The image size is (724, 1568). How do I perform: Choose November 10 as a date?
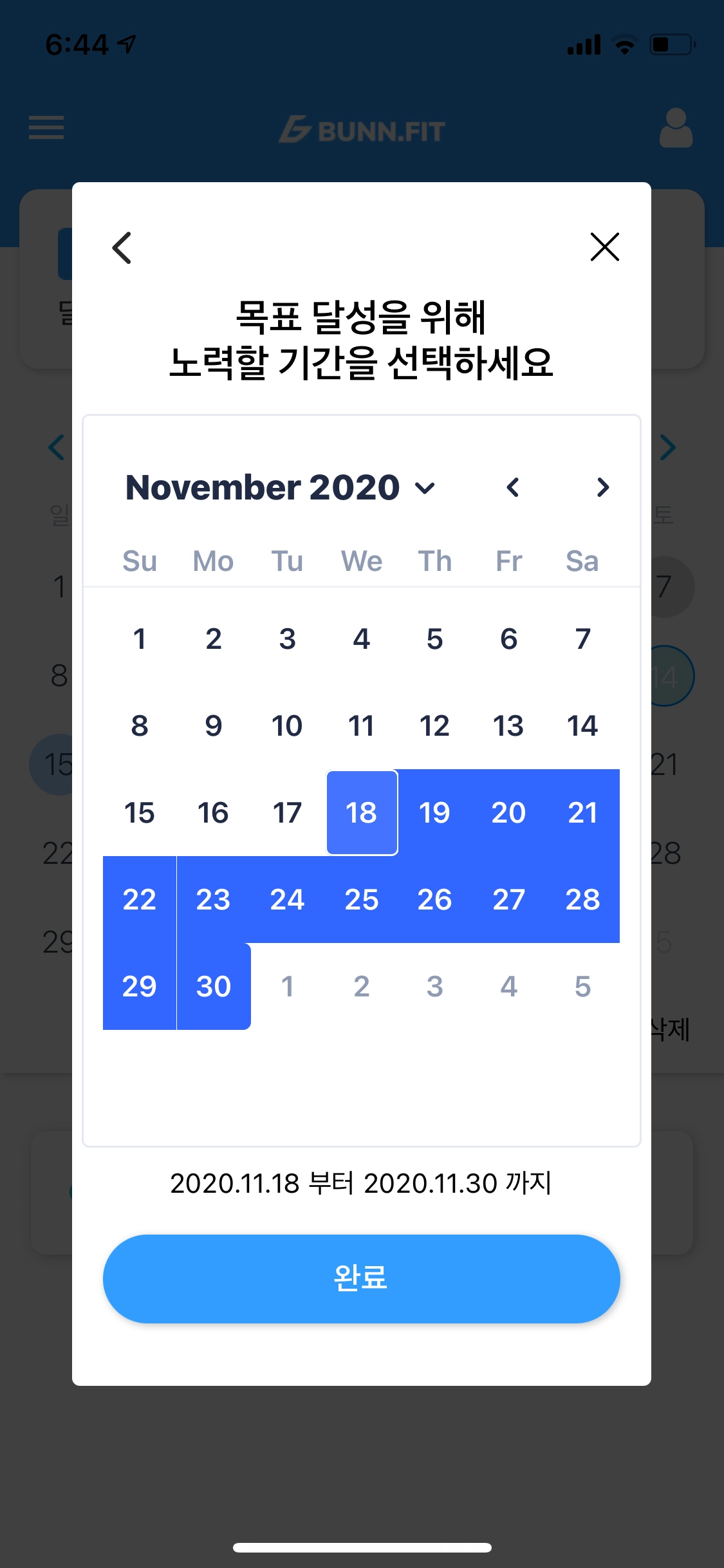click(x=287, y=726)
